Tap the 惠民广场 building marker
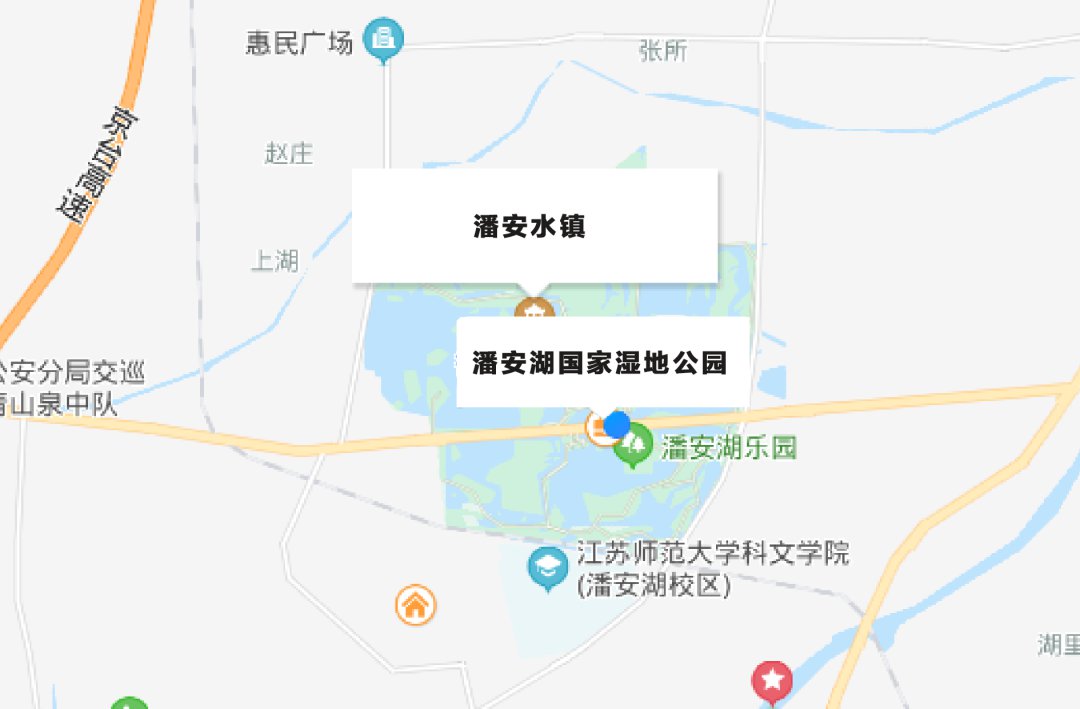 [382, 40]
